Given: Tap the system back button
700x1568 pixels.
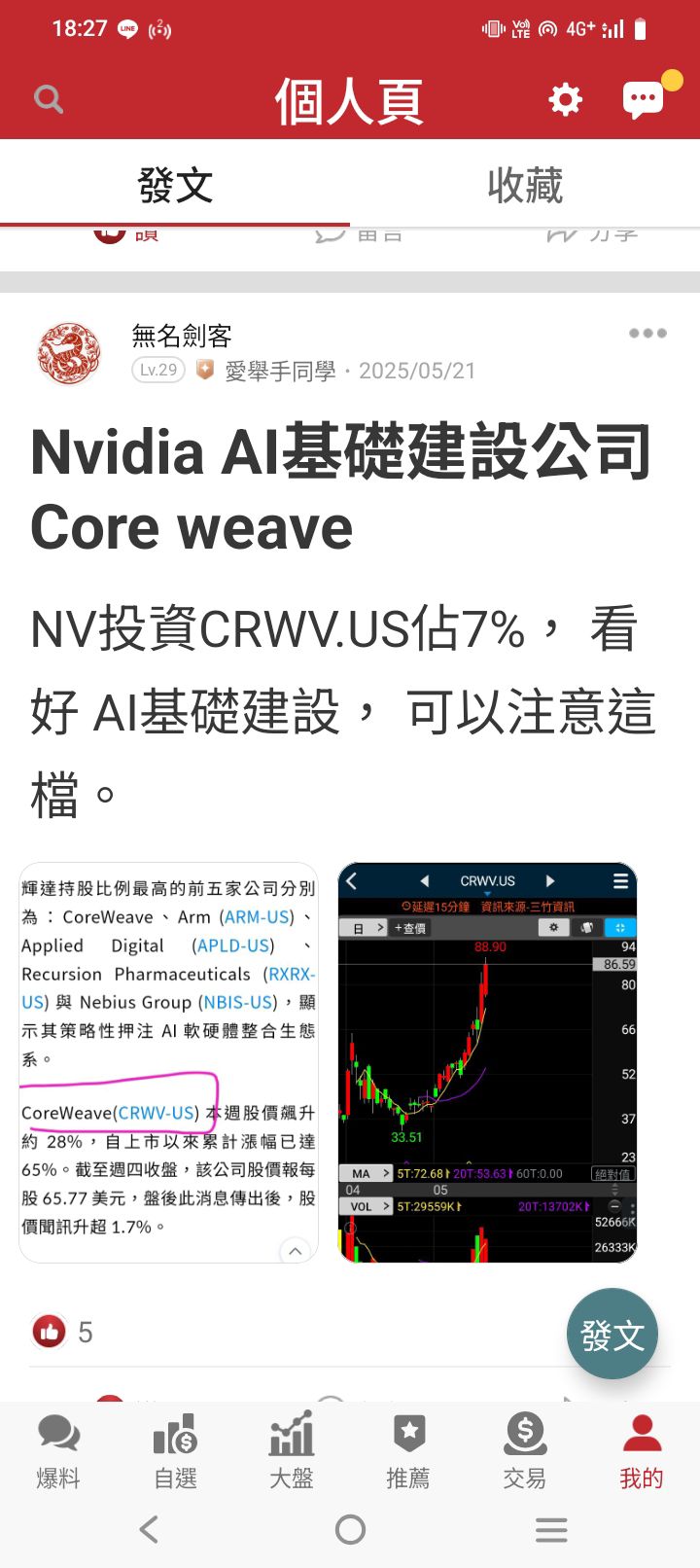Looking at the screenshot, I should [149, 1529].
